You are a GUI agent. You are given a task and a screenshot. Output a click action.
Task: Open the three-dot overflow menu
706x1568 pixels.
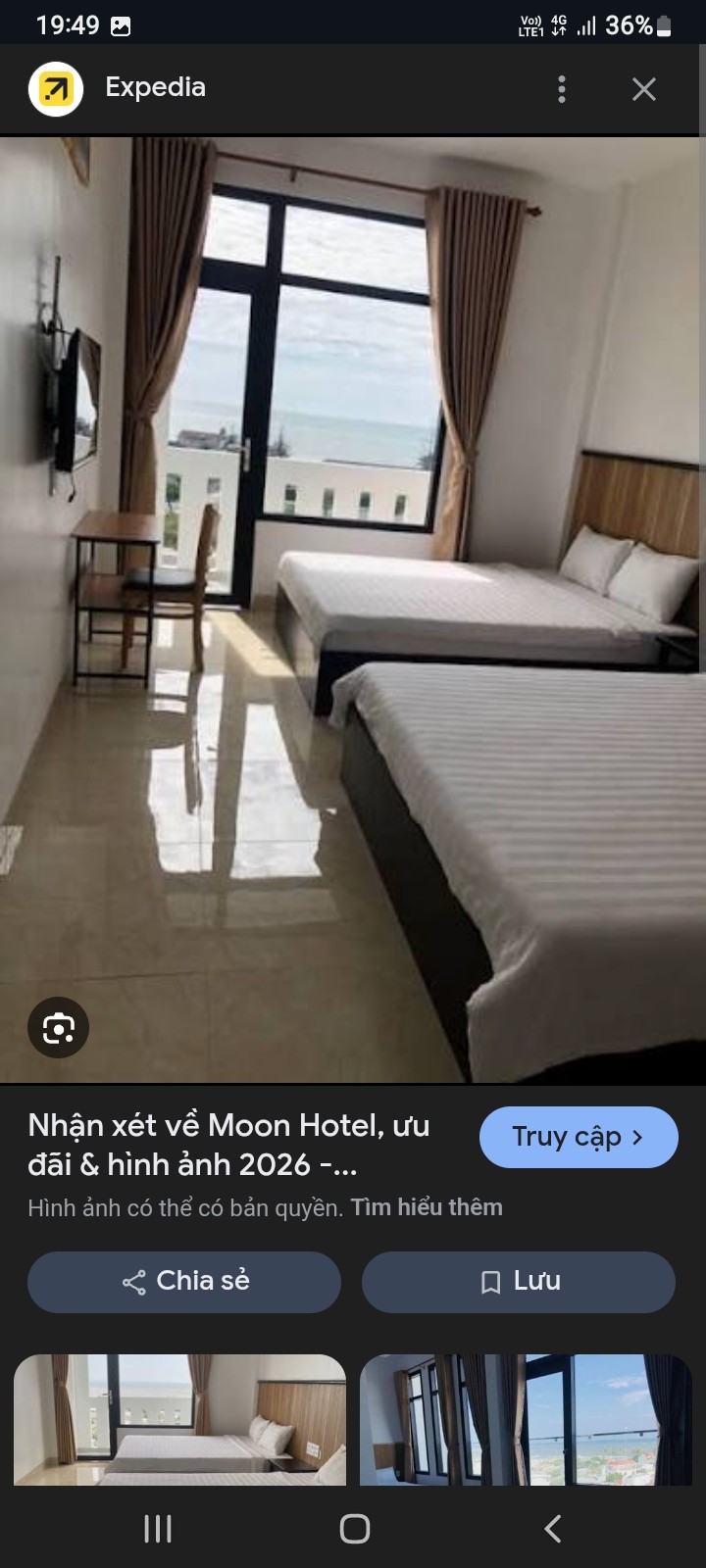(x=561, y=89)
